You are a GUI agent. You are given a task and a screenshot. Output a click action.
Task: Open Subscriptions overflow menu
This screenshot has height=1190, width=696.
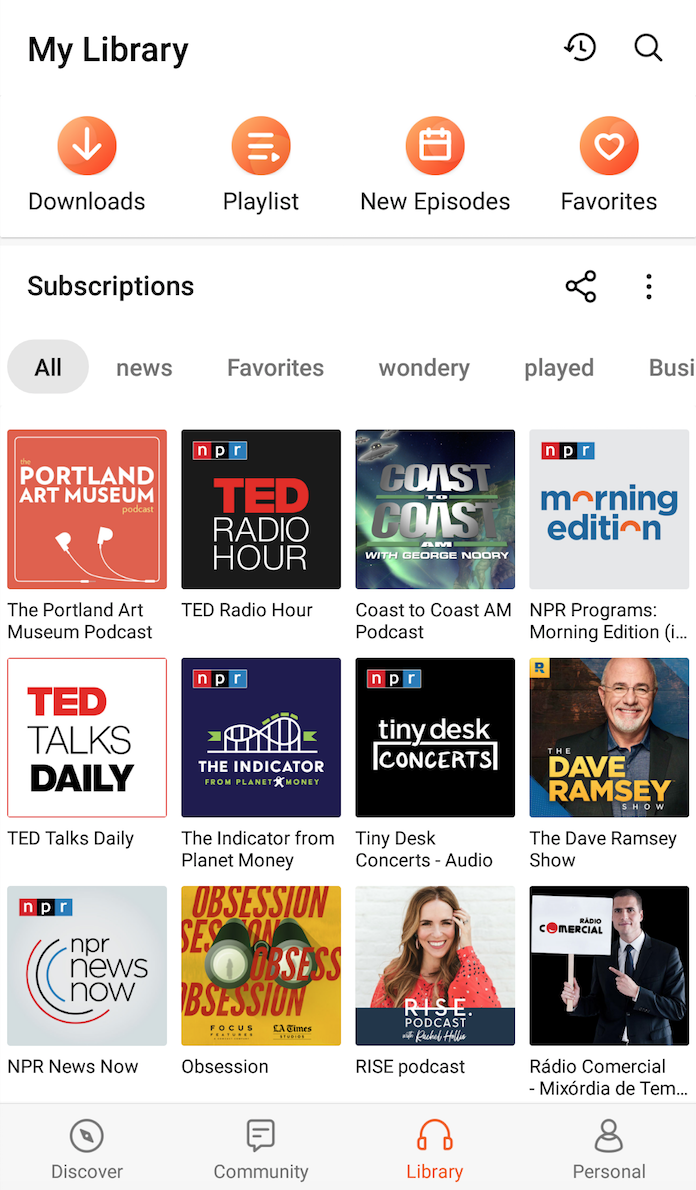pos(649,287)
